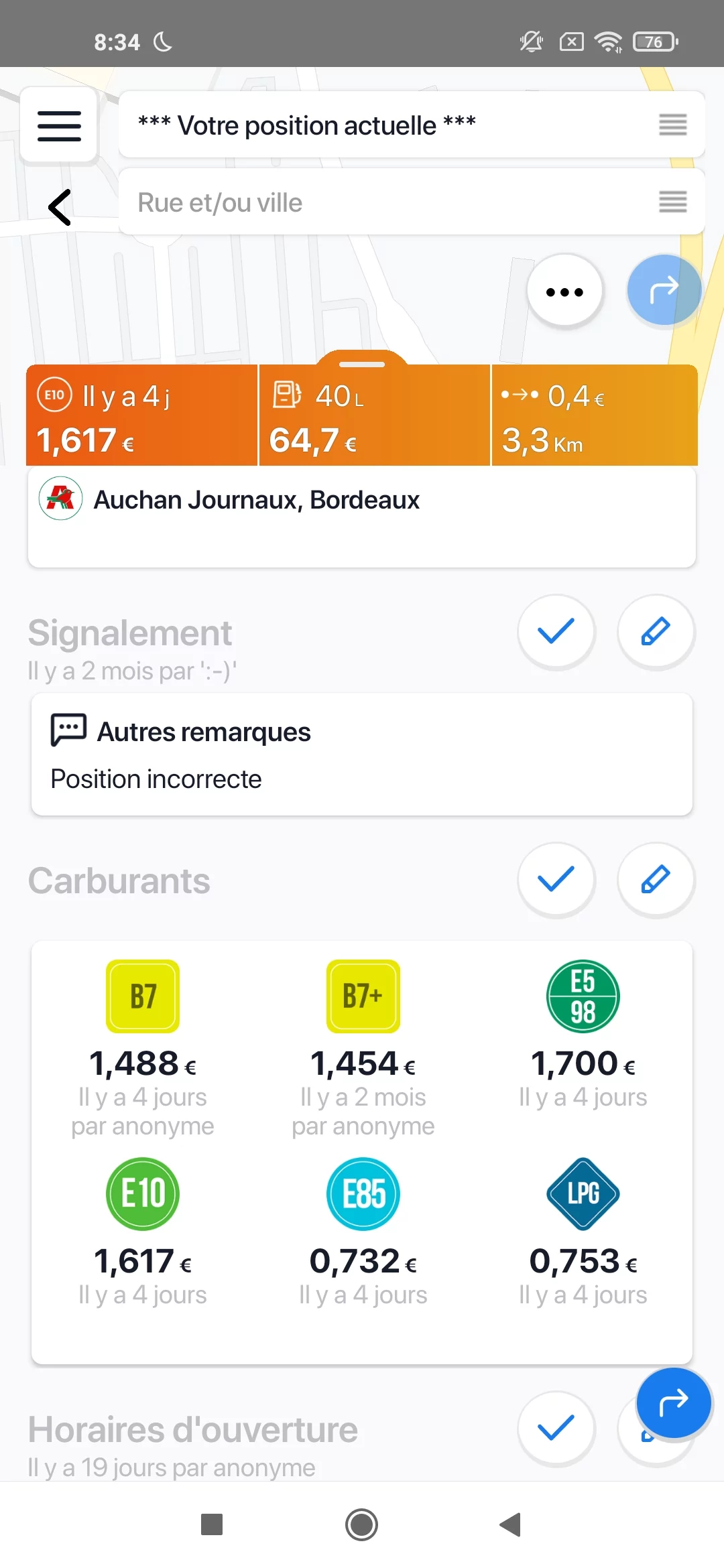Viewport: 724px width, 1568px height.
Task: Open the Auchan Journaux, Bordeaux station card
Action: tap(362, 517)
